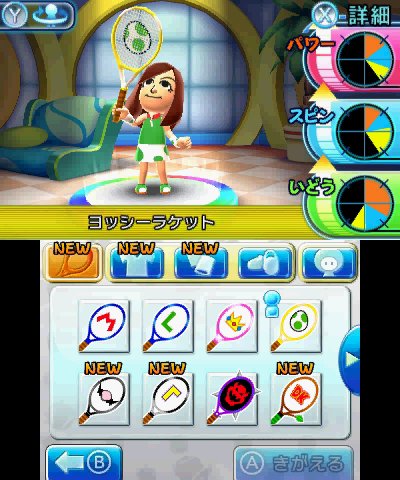The width and height of the screenshot is (400, 480).
Task: Select the racket category tab
Action: pos(72,262)
